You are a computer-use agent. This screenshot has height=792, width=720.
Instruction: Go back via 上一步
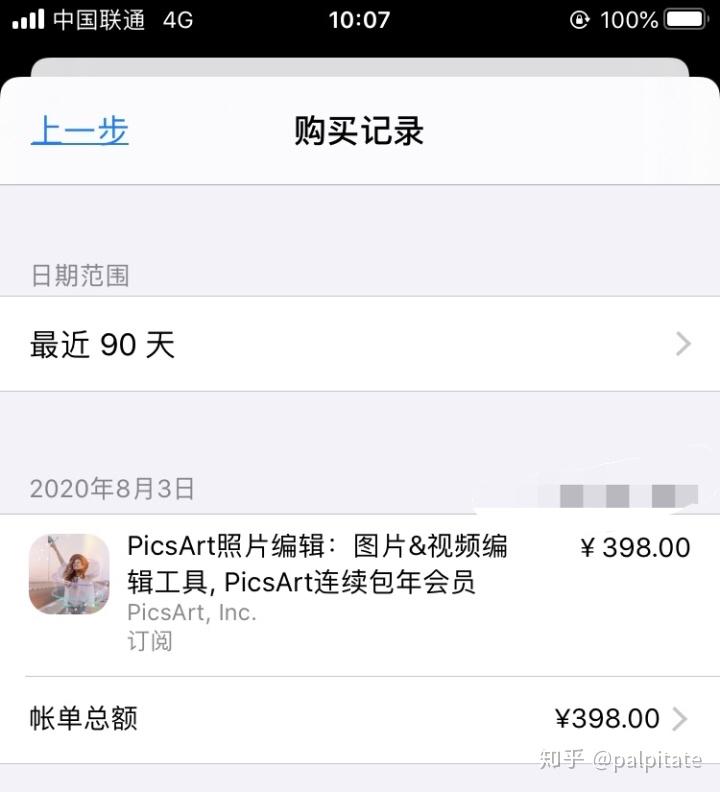click(80, 131)
